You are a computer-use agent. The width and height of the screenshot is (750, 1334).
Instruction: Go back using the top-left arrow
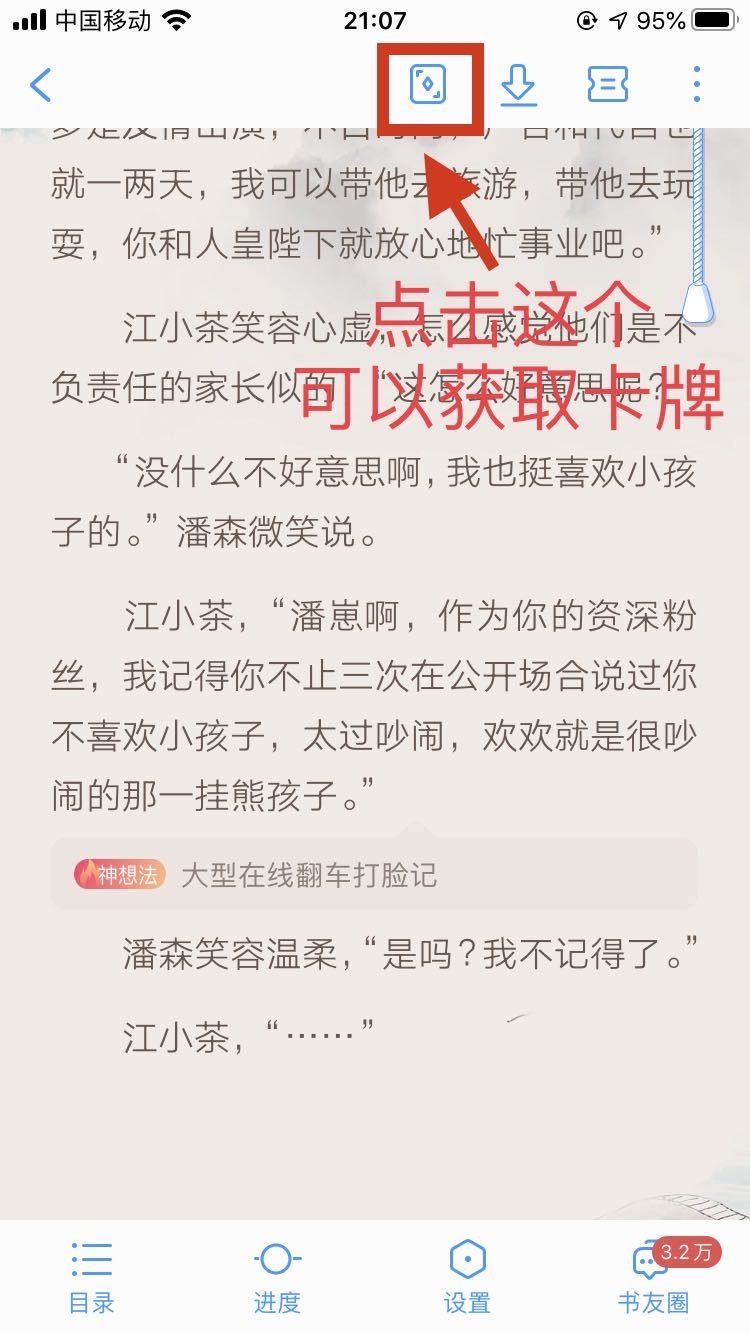[41, 85]
